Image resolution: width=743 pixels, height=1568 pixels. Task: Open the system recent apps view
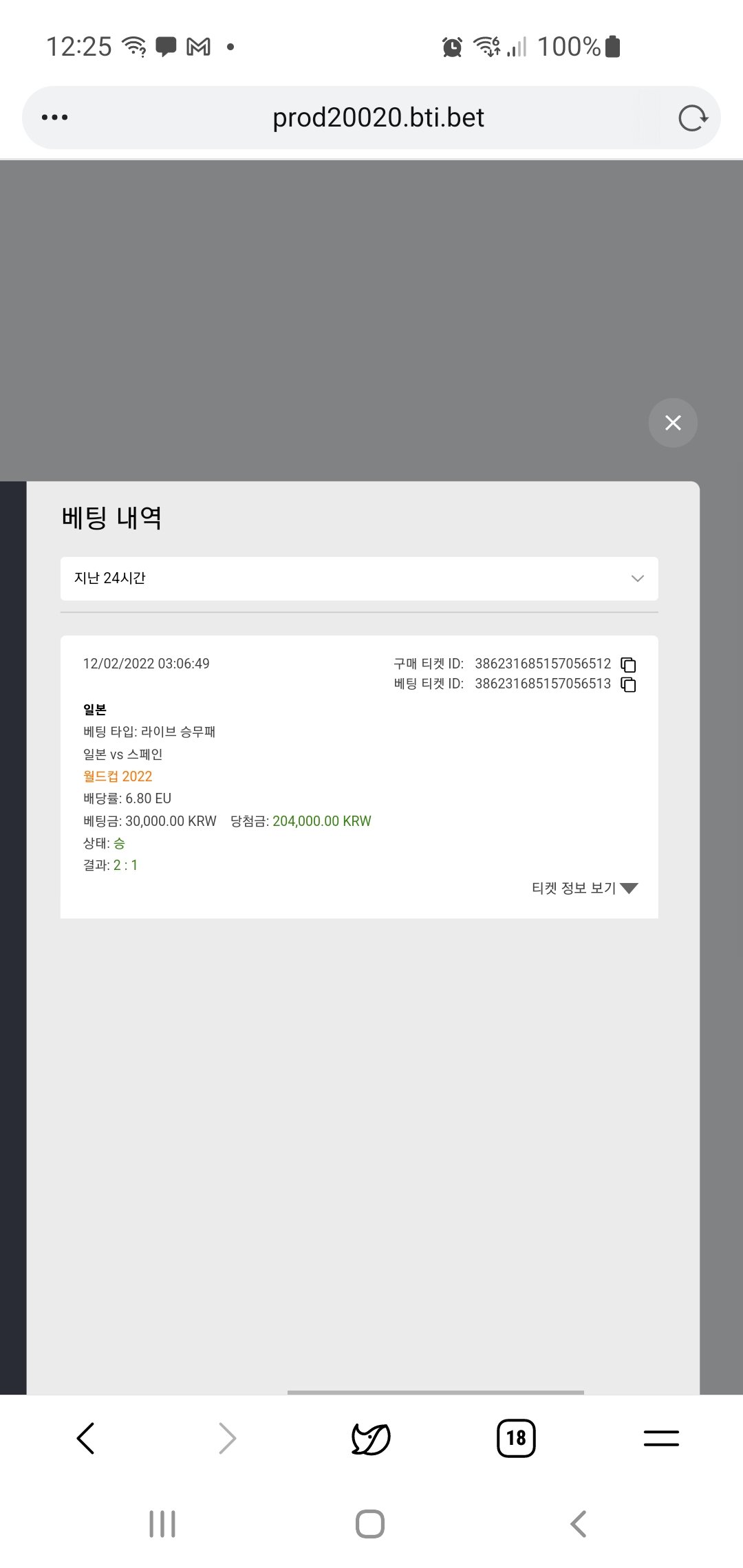(x=162, y=1523)
